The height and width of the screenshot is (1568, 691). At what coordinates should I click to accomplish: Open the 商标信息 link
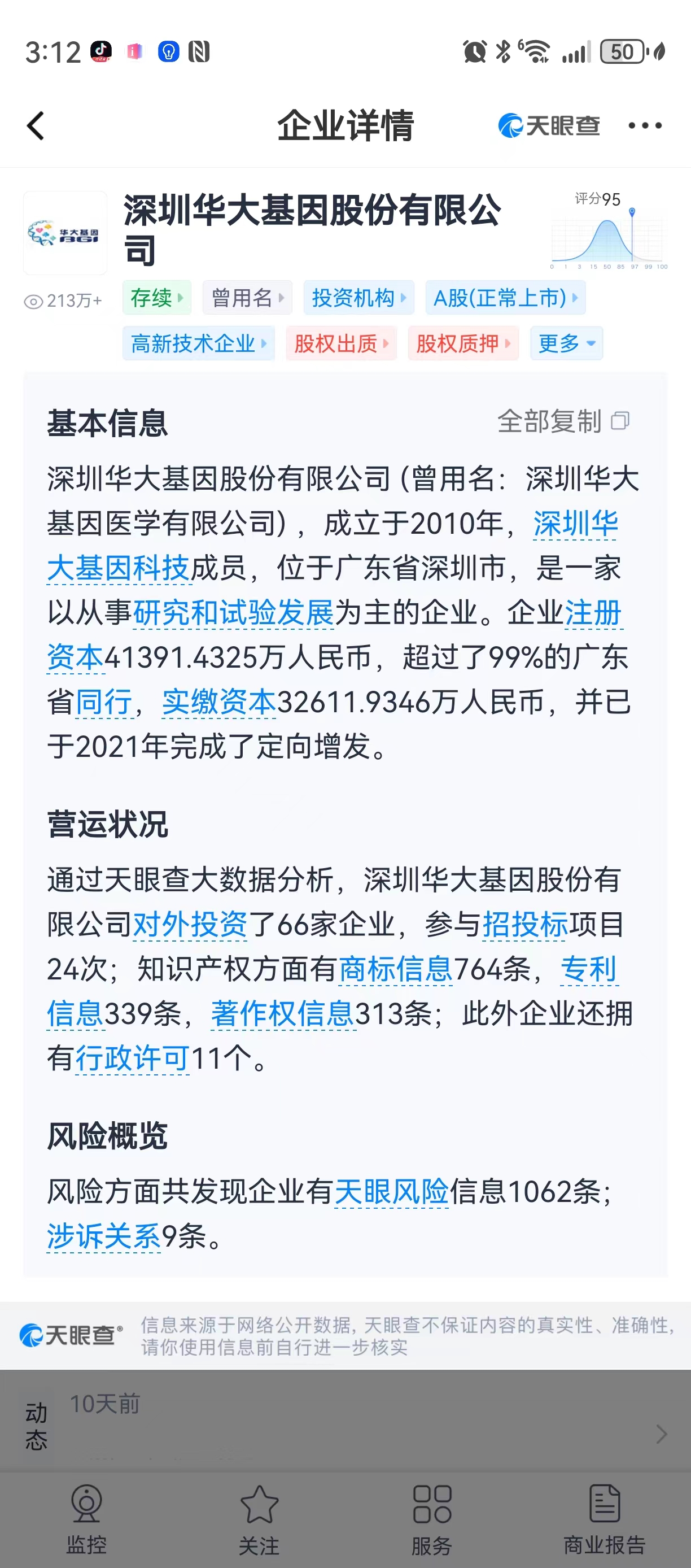pos(395,969)
